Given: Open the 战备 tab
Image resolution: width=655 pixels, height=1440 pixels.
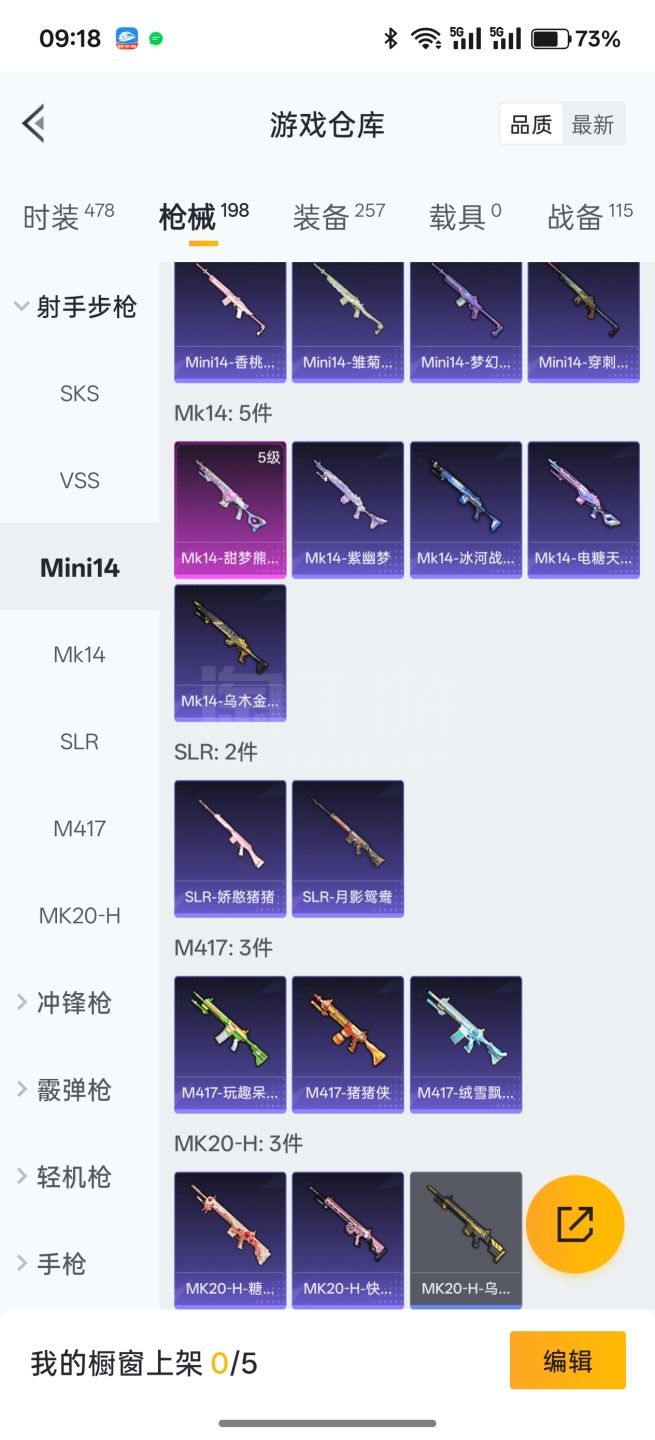Looking at the screenshot, I should pyautogui.click(x=589, y=216).
